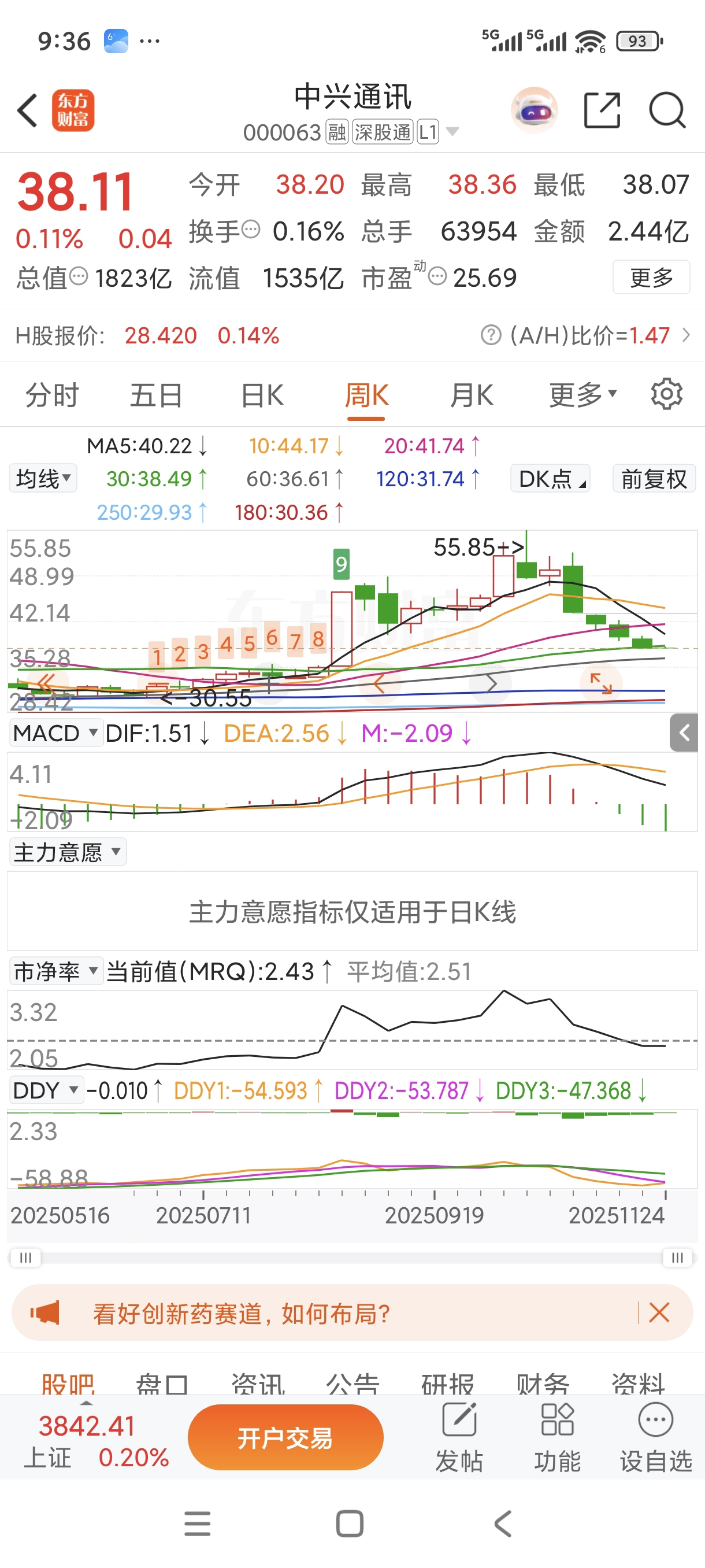Open the 前复权 adjustment option
705x1568 pixels.
click(654, 478)
